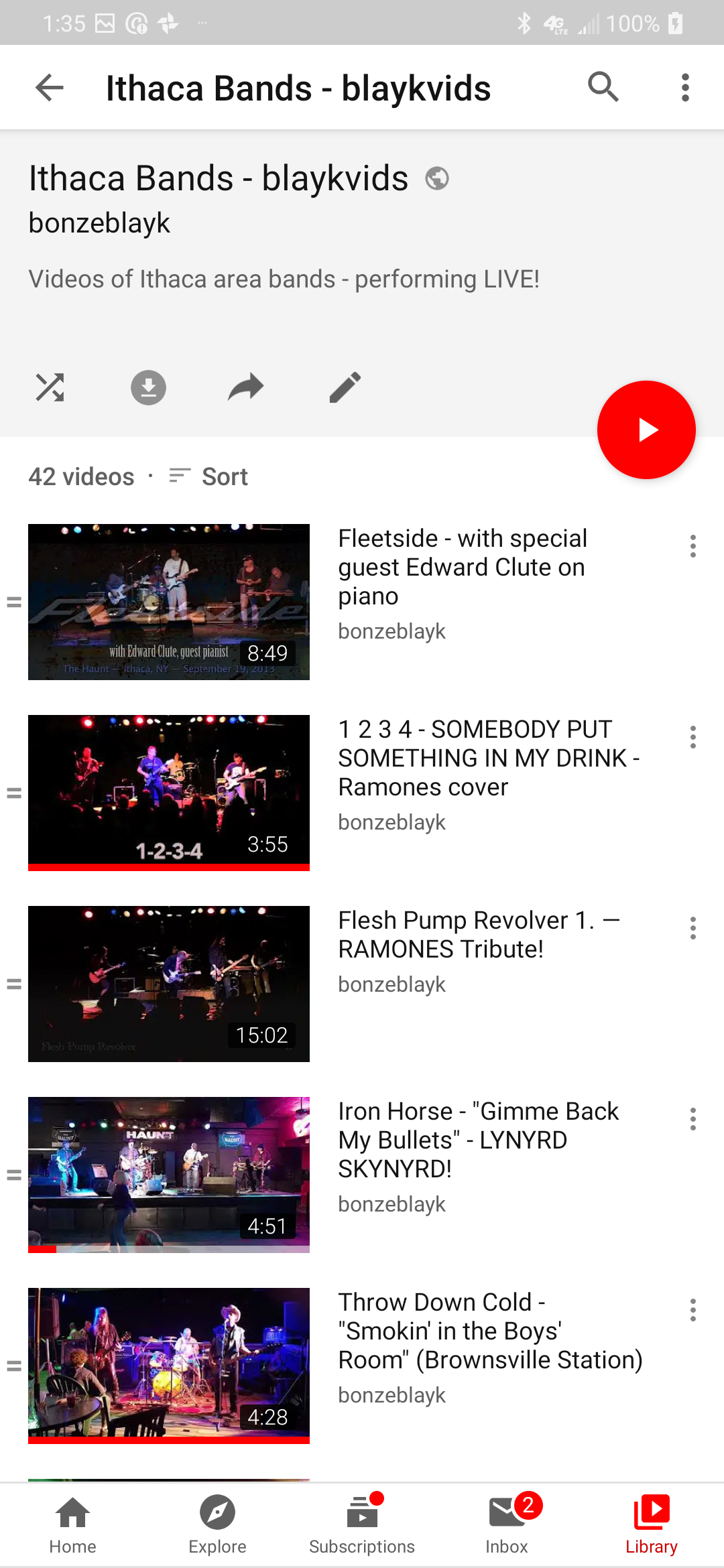Screen dimensions: 724x1568
Task: Play the 1 2 3 4 Ramones cover video
Action: click(x=169, y=792)
